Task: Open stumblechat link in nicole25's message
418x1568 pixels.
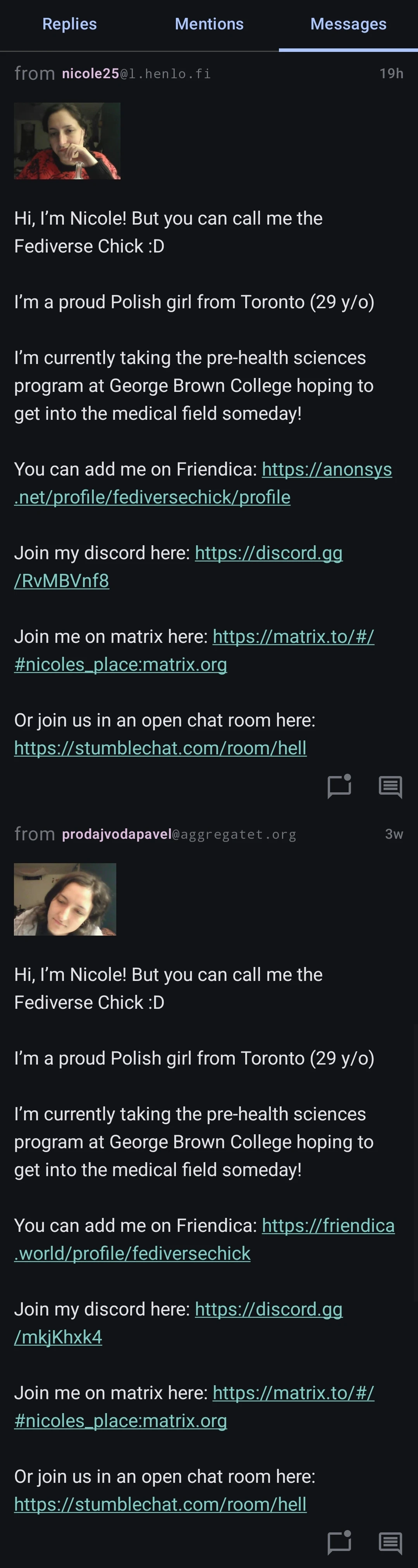Action: click(160, 748)
